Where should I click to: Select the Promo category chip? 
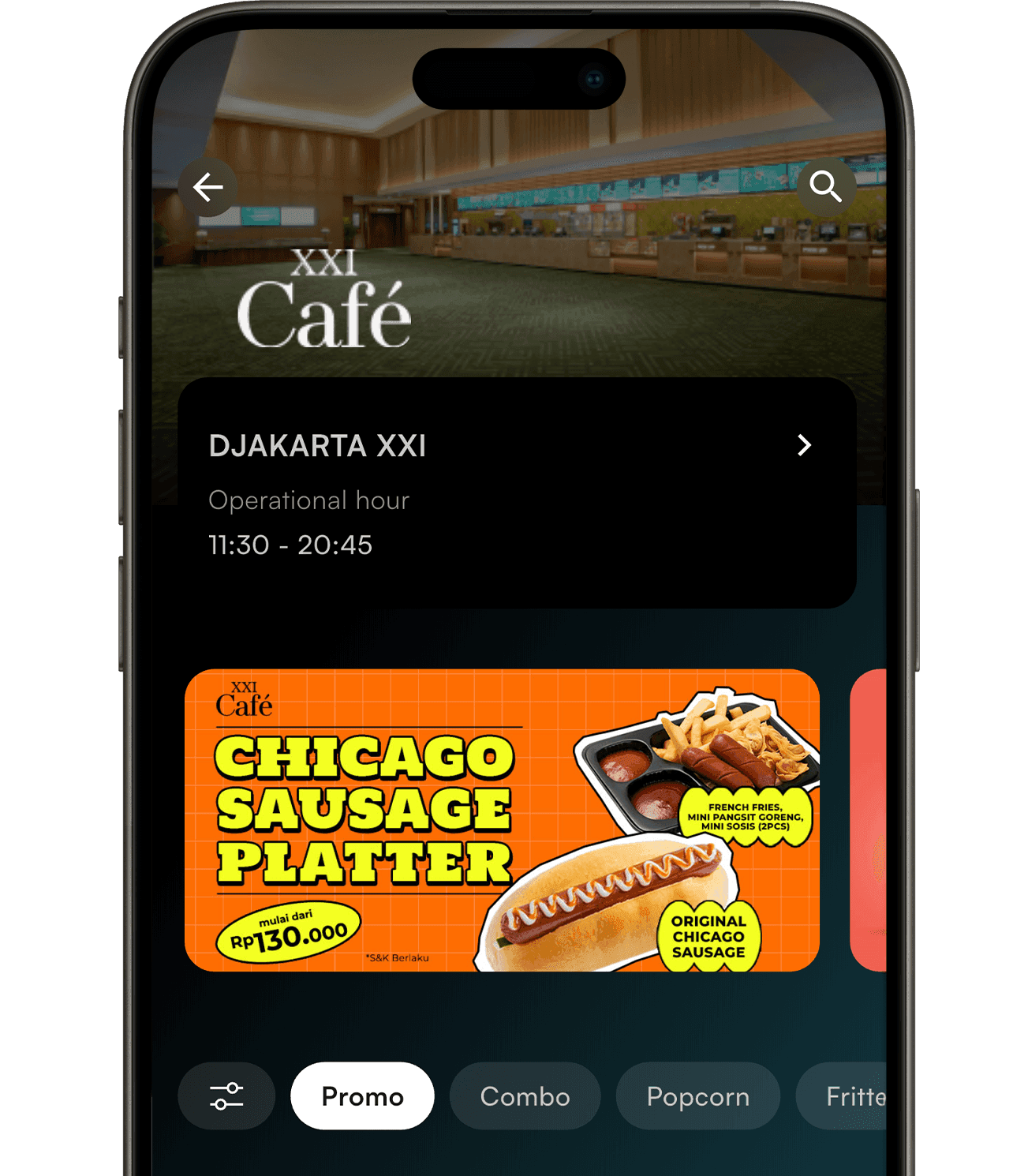tap(362, 1096)
